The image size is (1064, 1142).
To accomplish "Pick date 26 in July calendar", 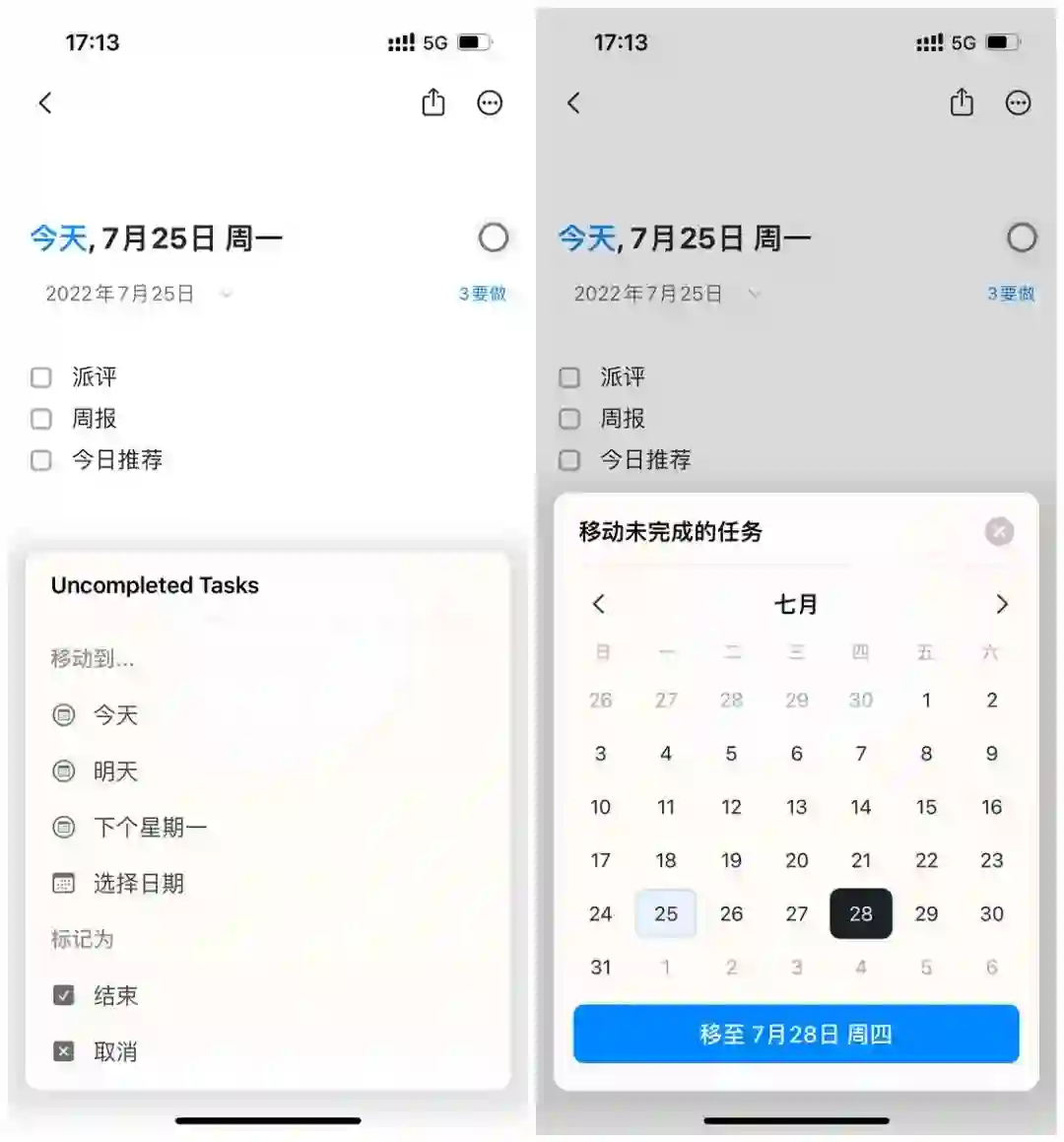I will [731, 913].
